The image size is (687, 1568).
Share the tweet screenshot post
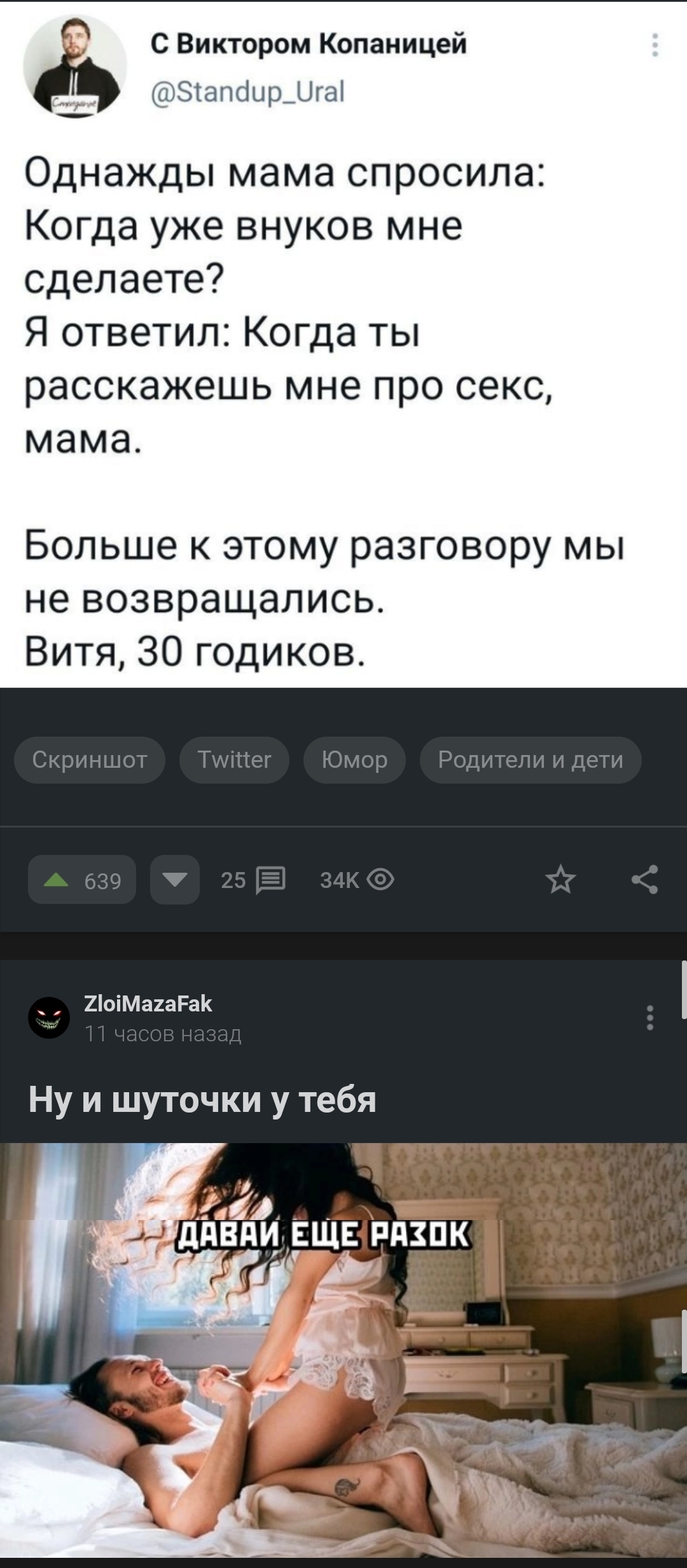coord(644,880)
